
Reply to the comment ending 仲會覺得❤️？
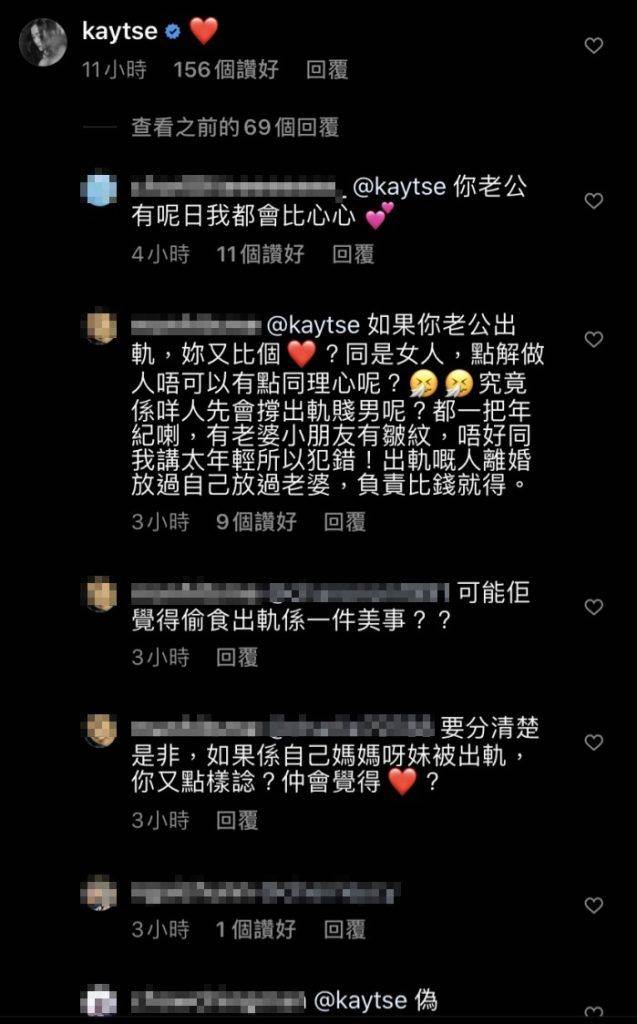237,820
